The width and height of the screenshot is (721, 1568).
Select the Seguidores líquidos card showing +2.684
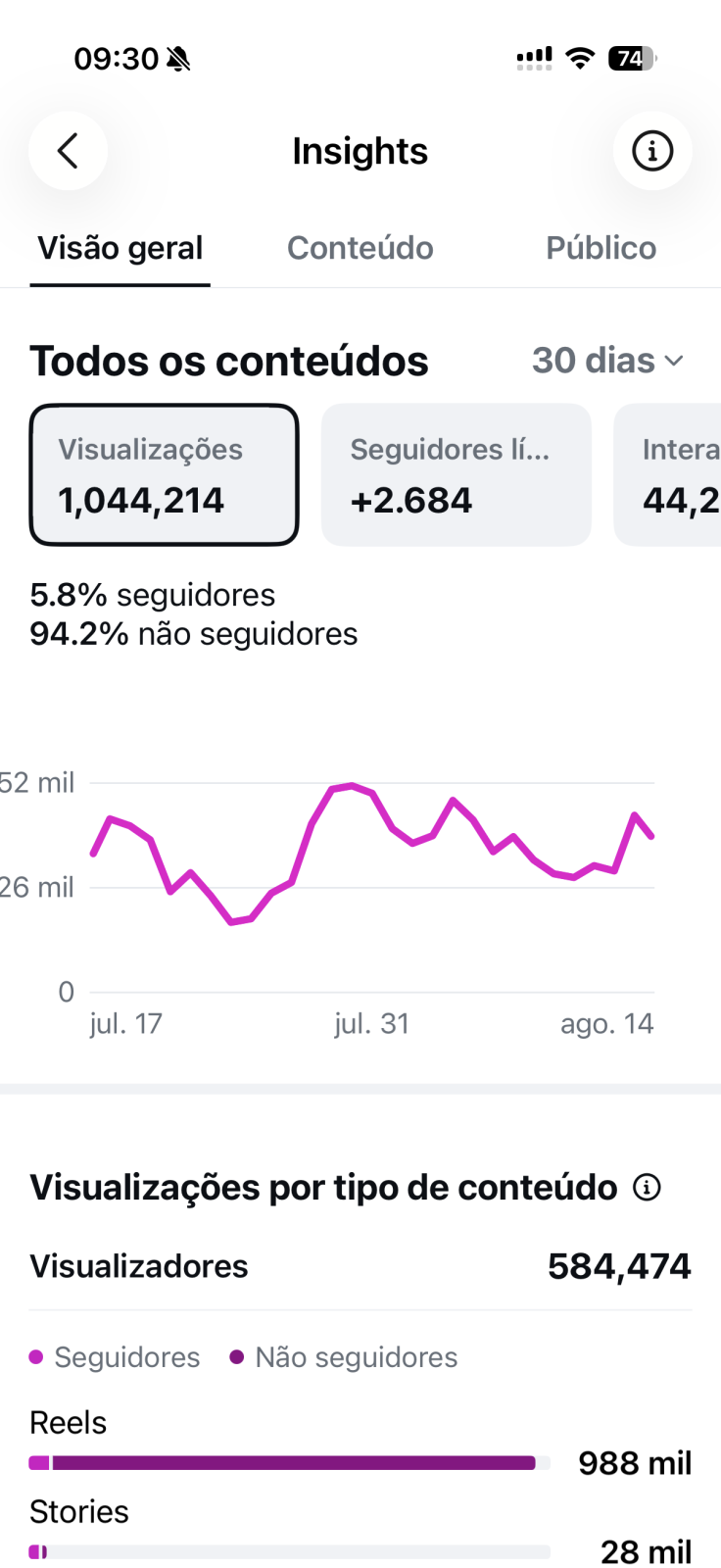[x=457, y=474]
